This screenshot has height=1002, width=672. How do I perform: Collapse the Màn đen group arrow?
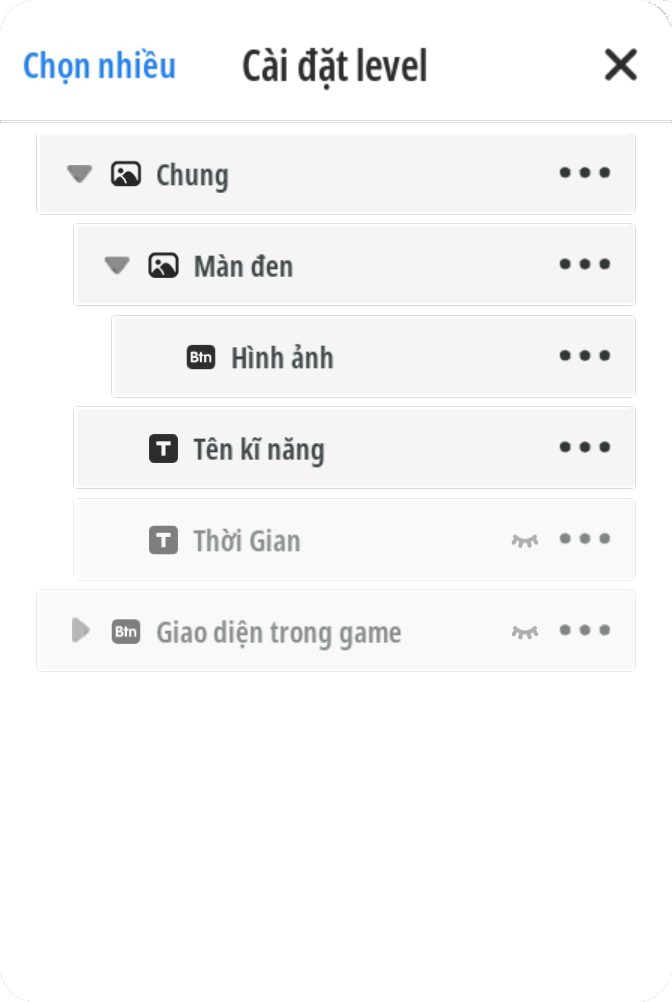pos(117,265)
